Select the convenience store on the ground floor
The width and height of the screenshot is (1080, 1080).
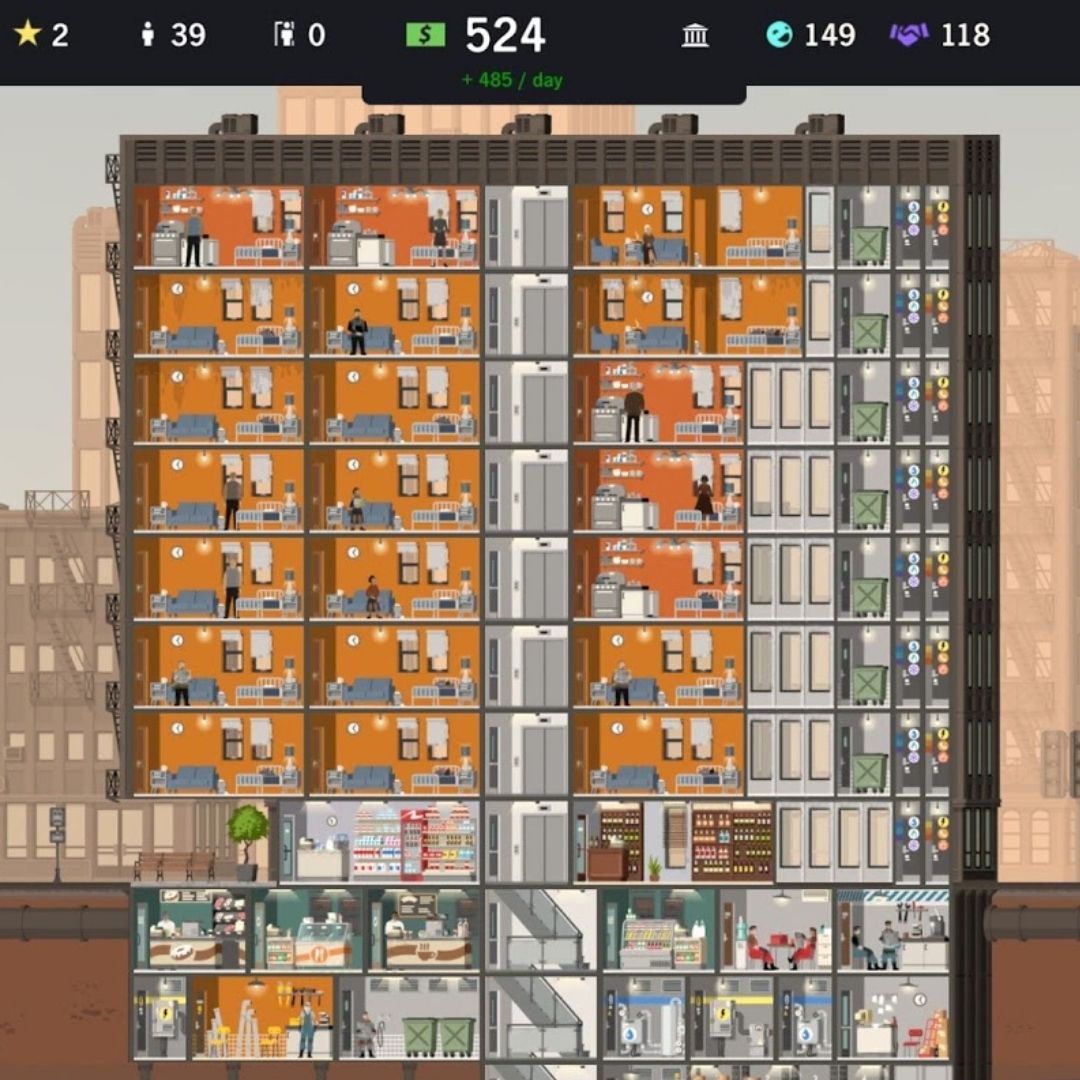click(380, 841)
